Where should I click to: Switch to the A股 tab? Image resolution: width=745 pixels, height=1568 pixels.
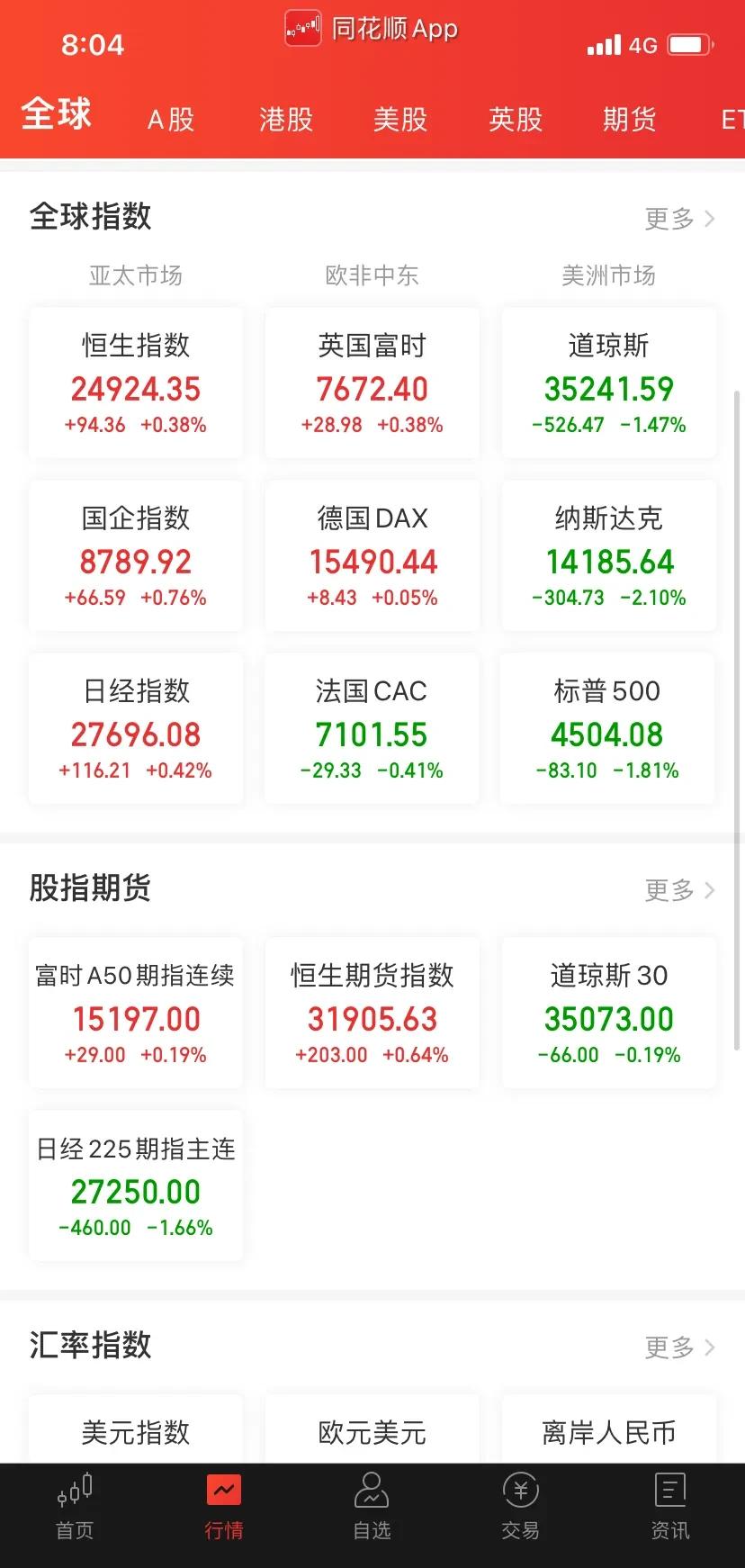pyautogui.click(x=171, y=119)
